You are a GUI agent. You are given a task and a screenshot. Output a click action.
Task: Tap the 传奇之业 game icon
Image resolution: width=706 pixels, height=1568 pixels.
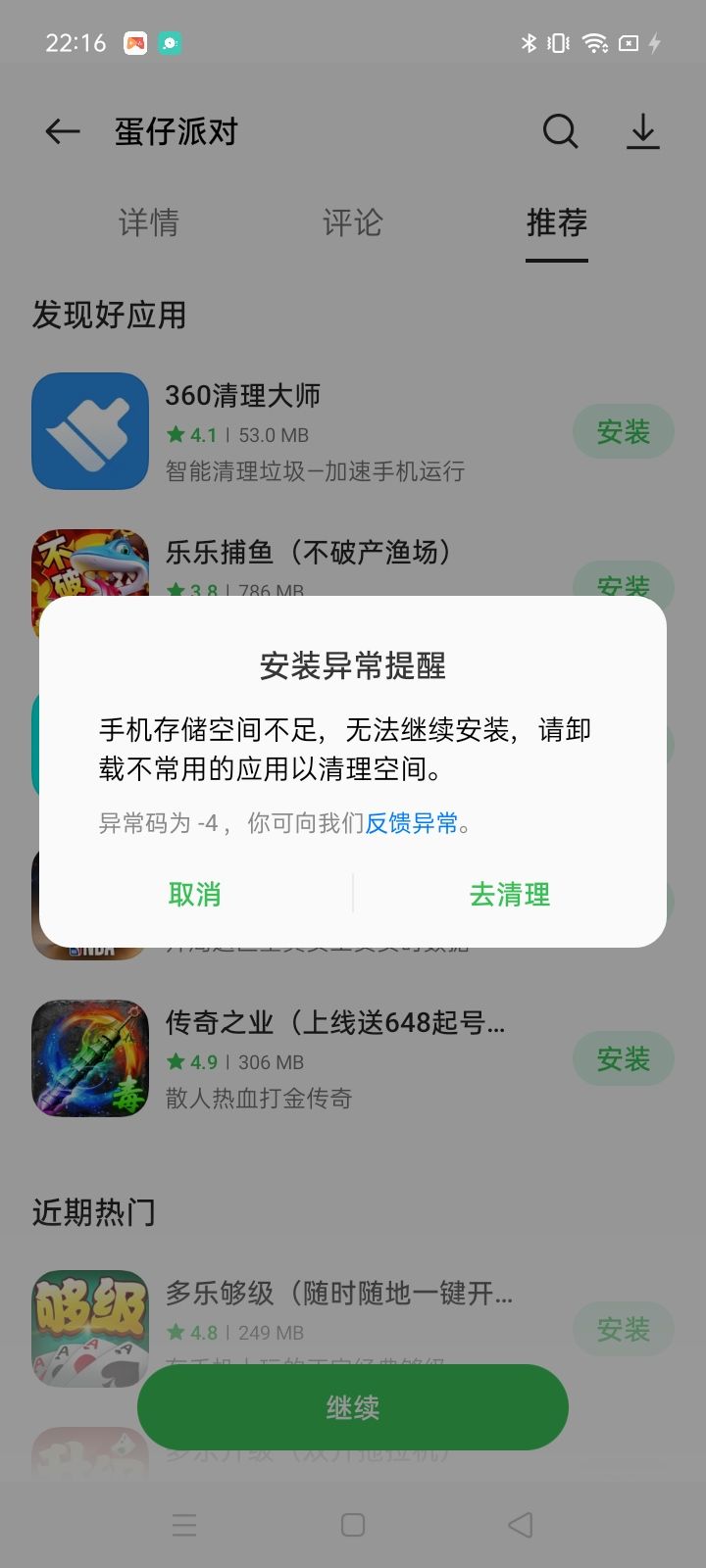coord(89,1058)
